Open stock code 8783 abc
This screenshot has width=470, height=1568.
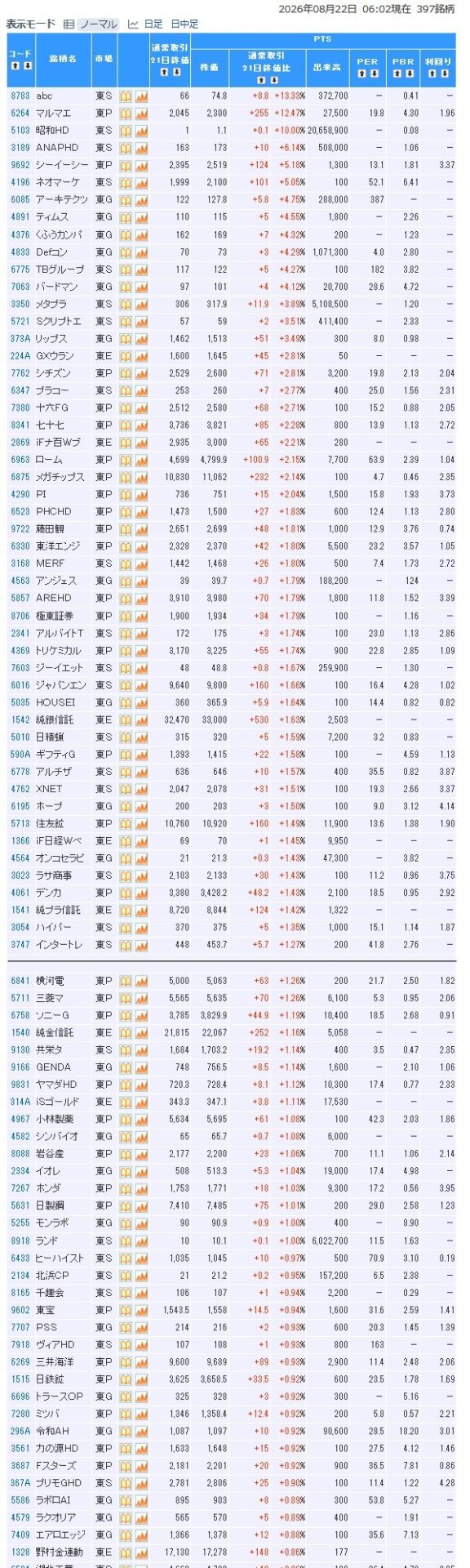tap(20, 96)
